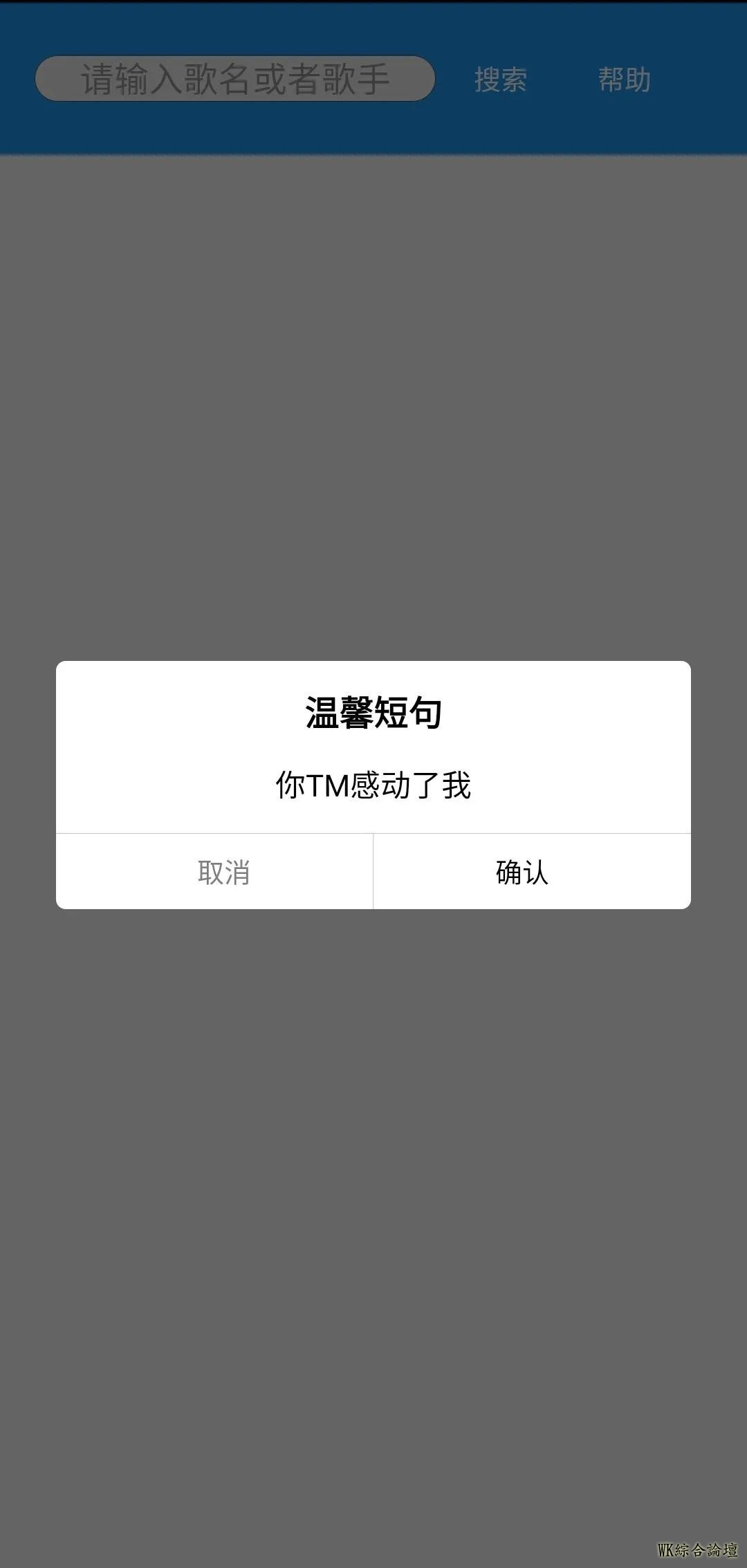Tap the 搜索 search button
Screen dimensions: 747x1568
tap(501, 80)
